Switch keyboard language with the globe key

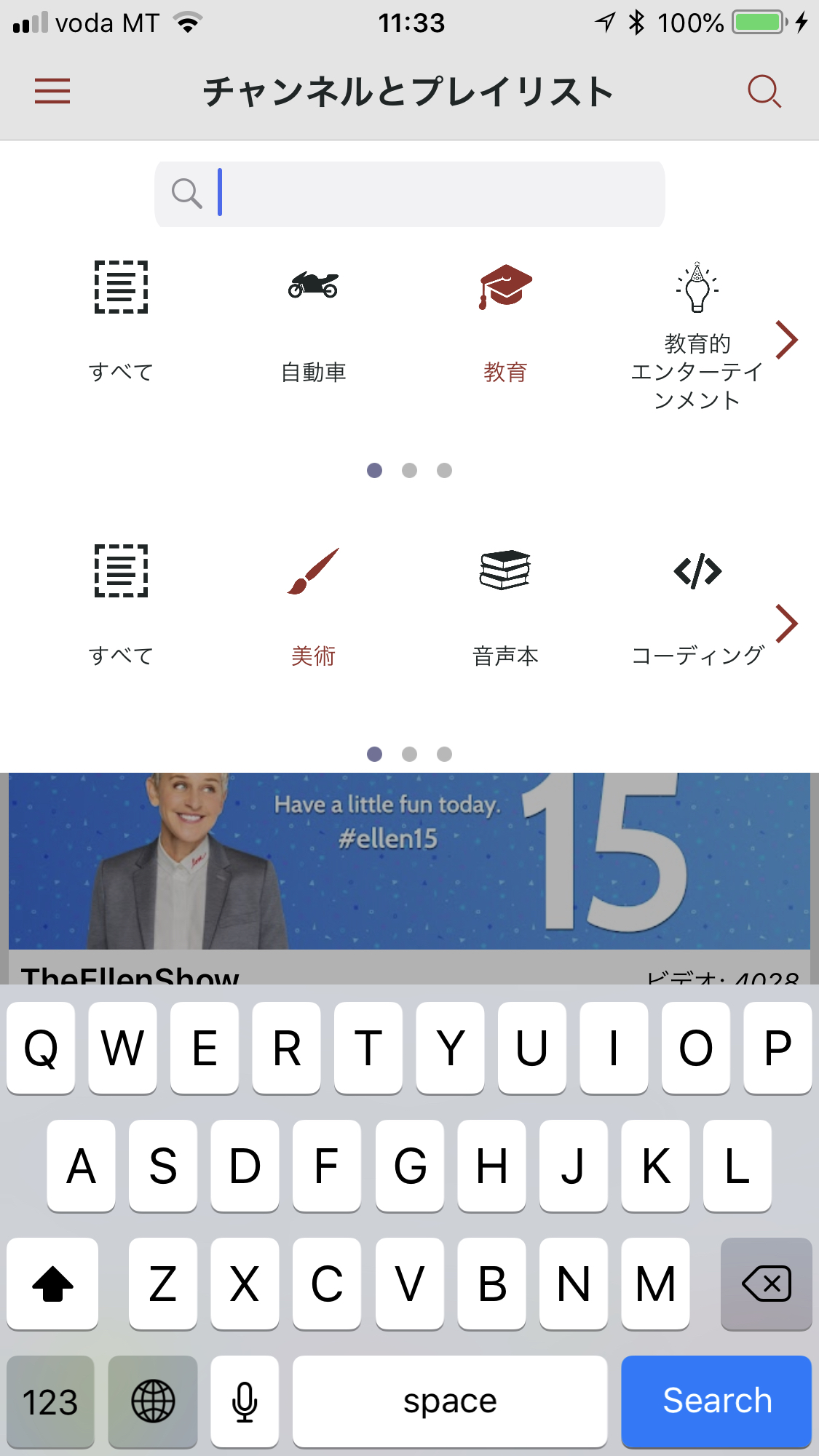coord(153,1401)
